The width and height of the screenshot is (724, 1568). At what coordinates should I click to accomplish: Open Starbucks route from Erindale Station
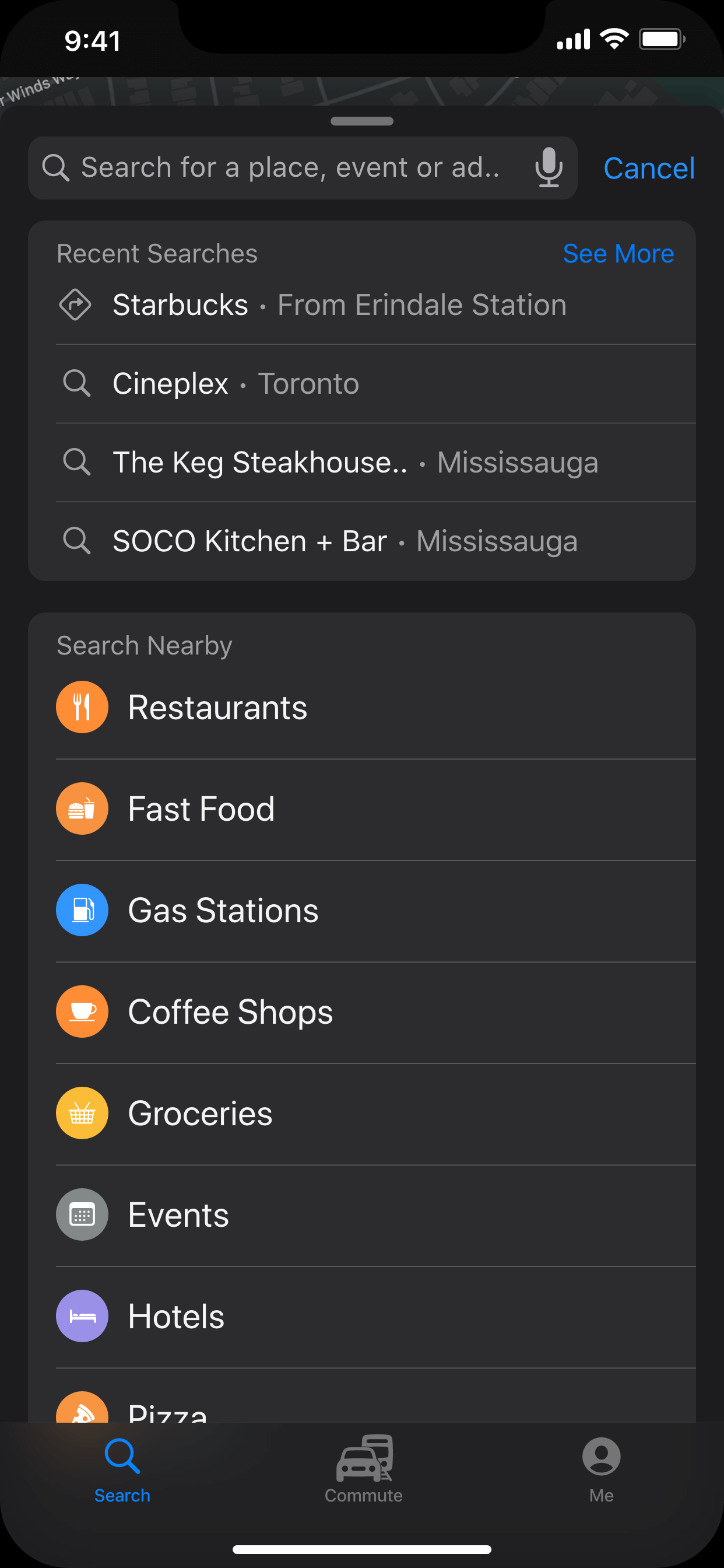(x=339, y=305)
